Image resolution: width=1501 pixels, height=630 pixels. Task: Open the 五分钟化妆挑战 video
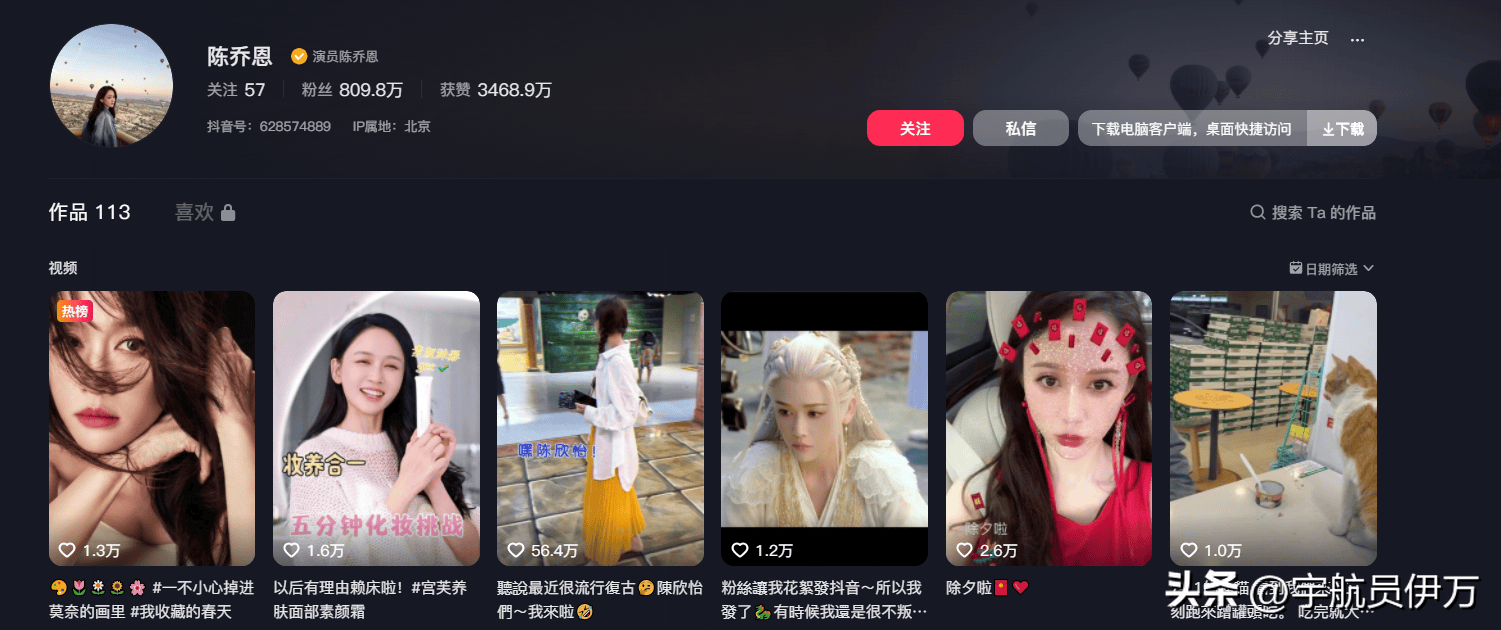pos(376,428)
